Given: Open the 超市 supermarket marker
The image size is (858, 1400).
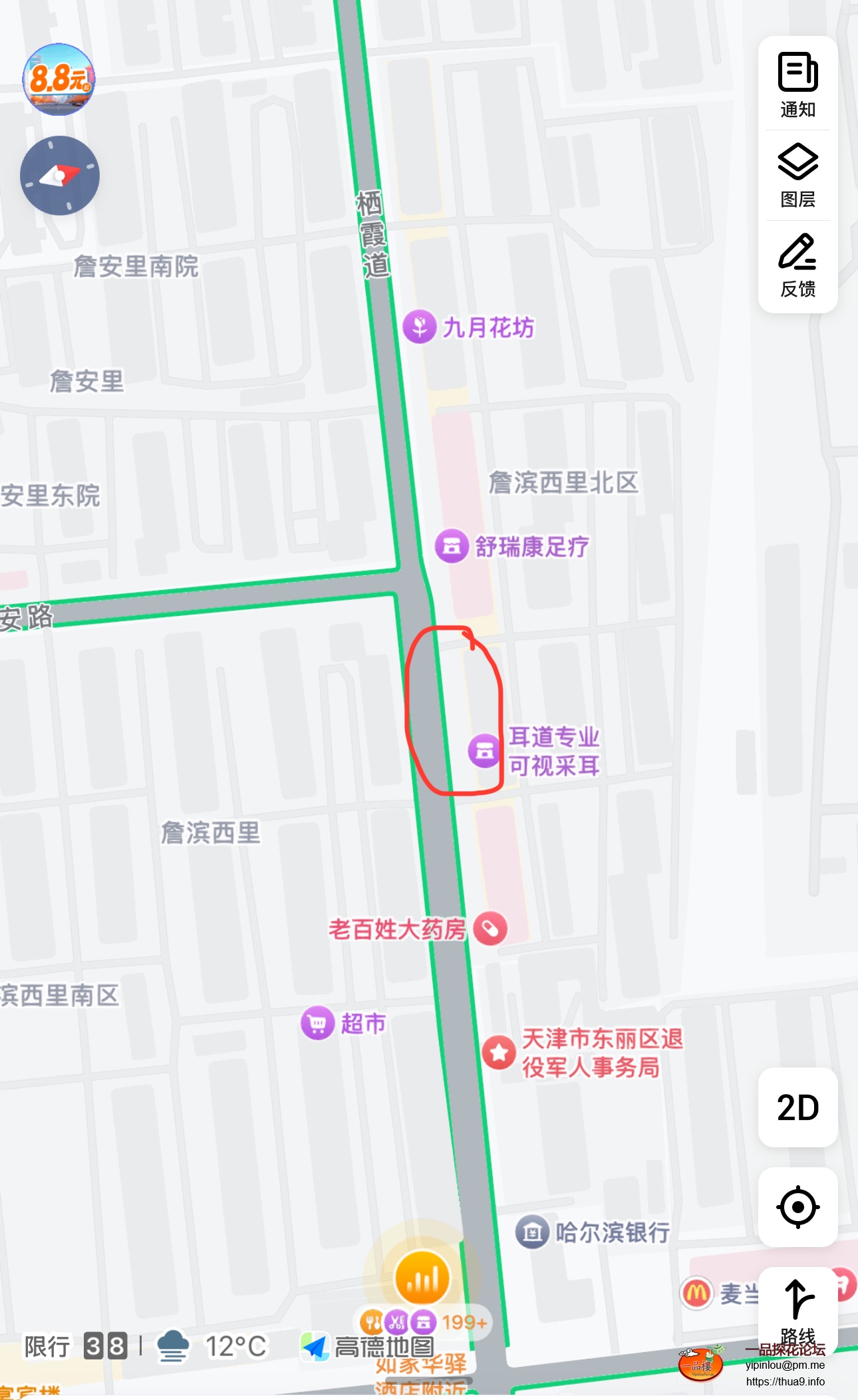Looking at the screenshot, I should pyautogui.click(x=318, y=1023).
